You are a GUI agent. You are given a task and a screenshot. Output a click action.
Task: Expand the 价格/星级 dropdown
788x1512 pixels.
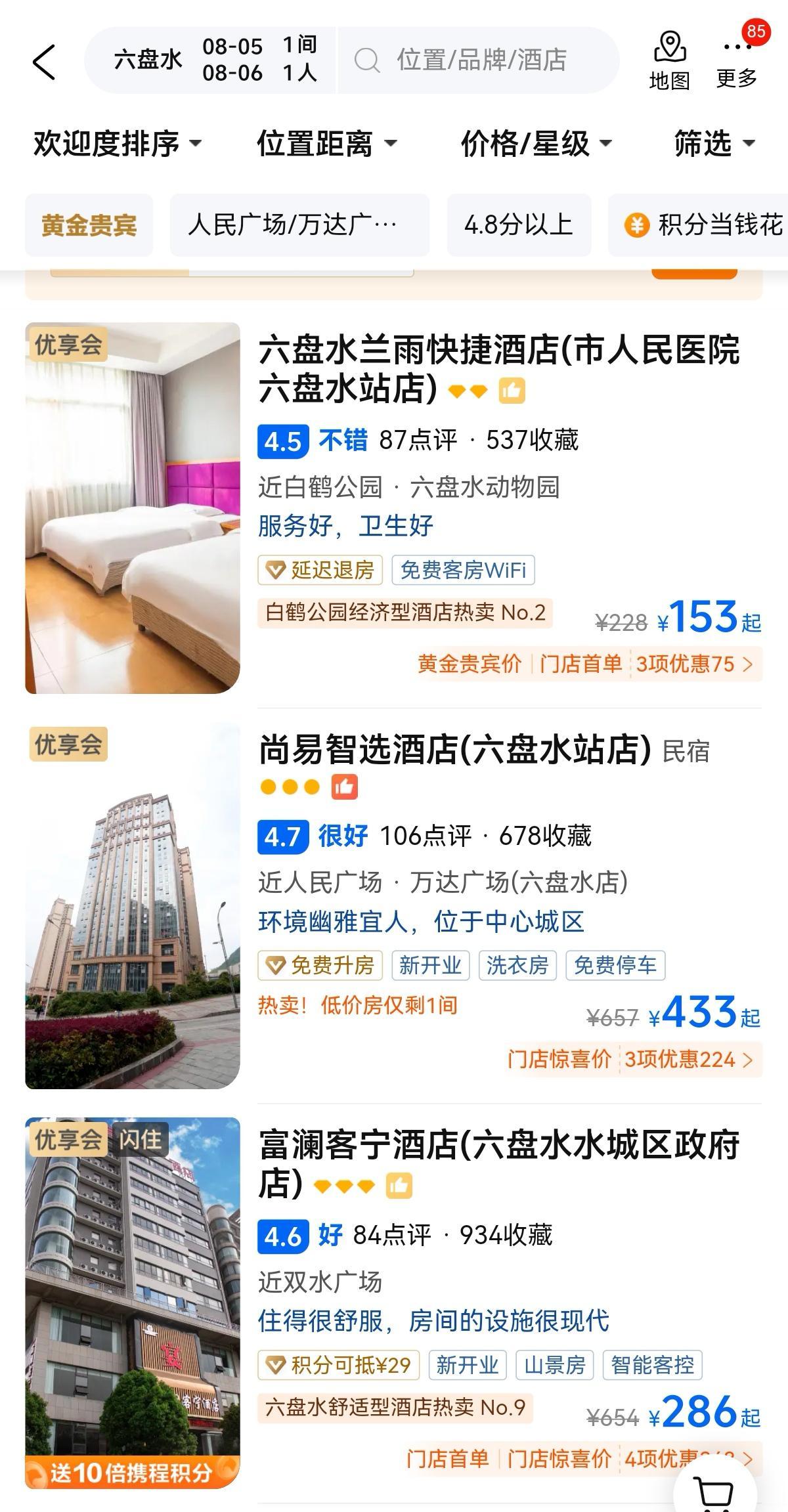click(535, 144)
